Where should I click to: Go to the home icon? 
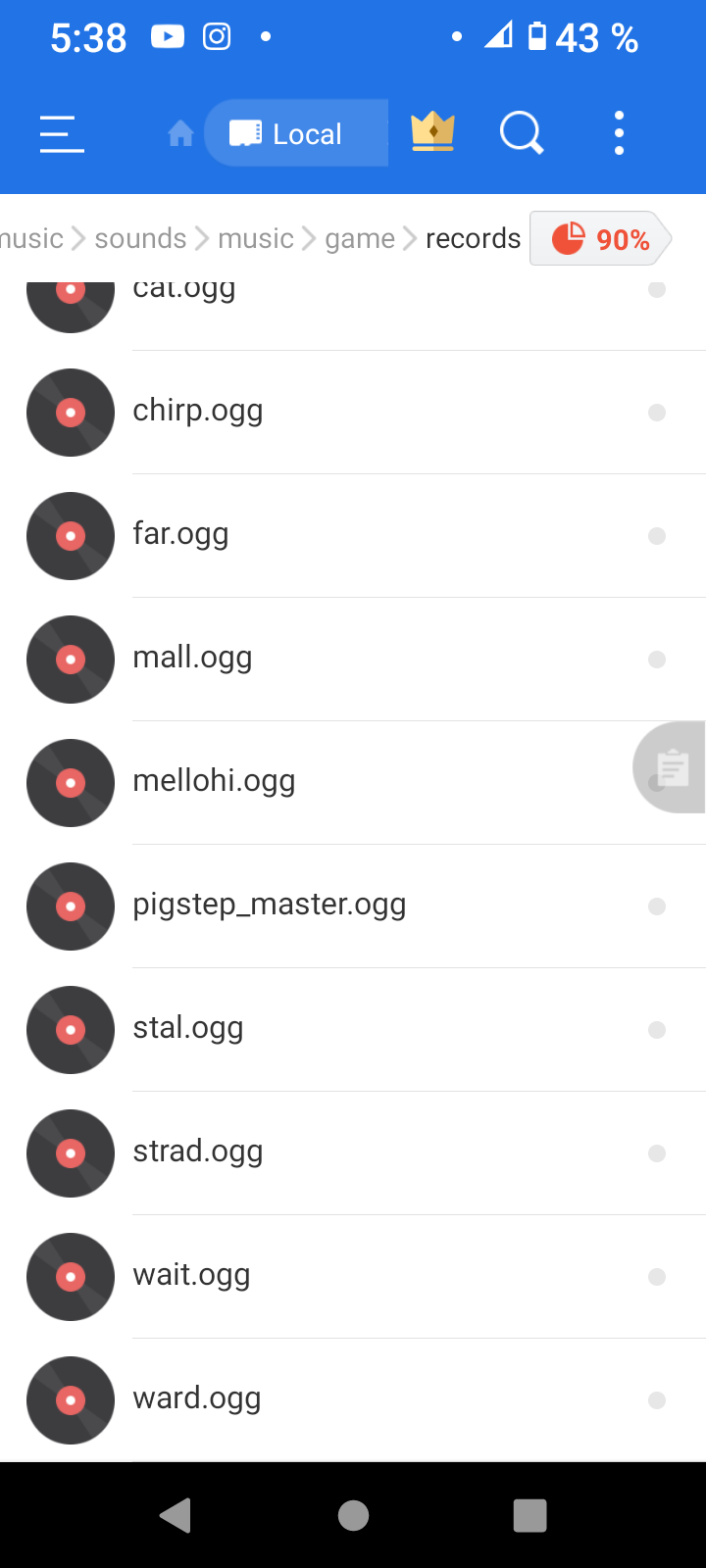[180, 133]
